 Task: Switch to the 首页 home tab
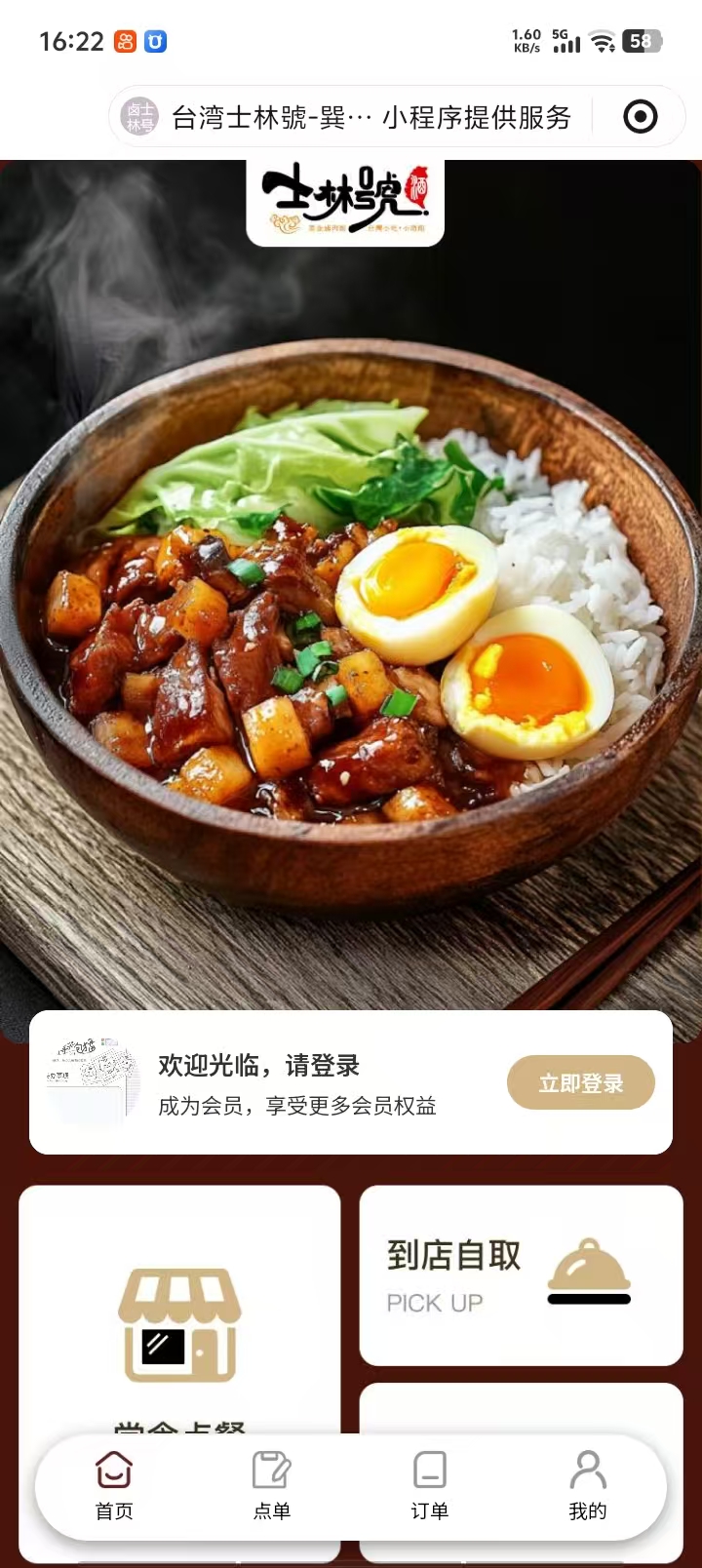pos(114,1486)
